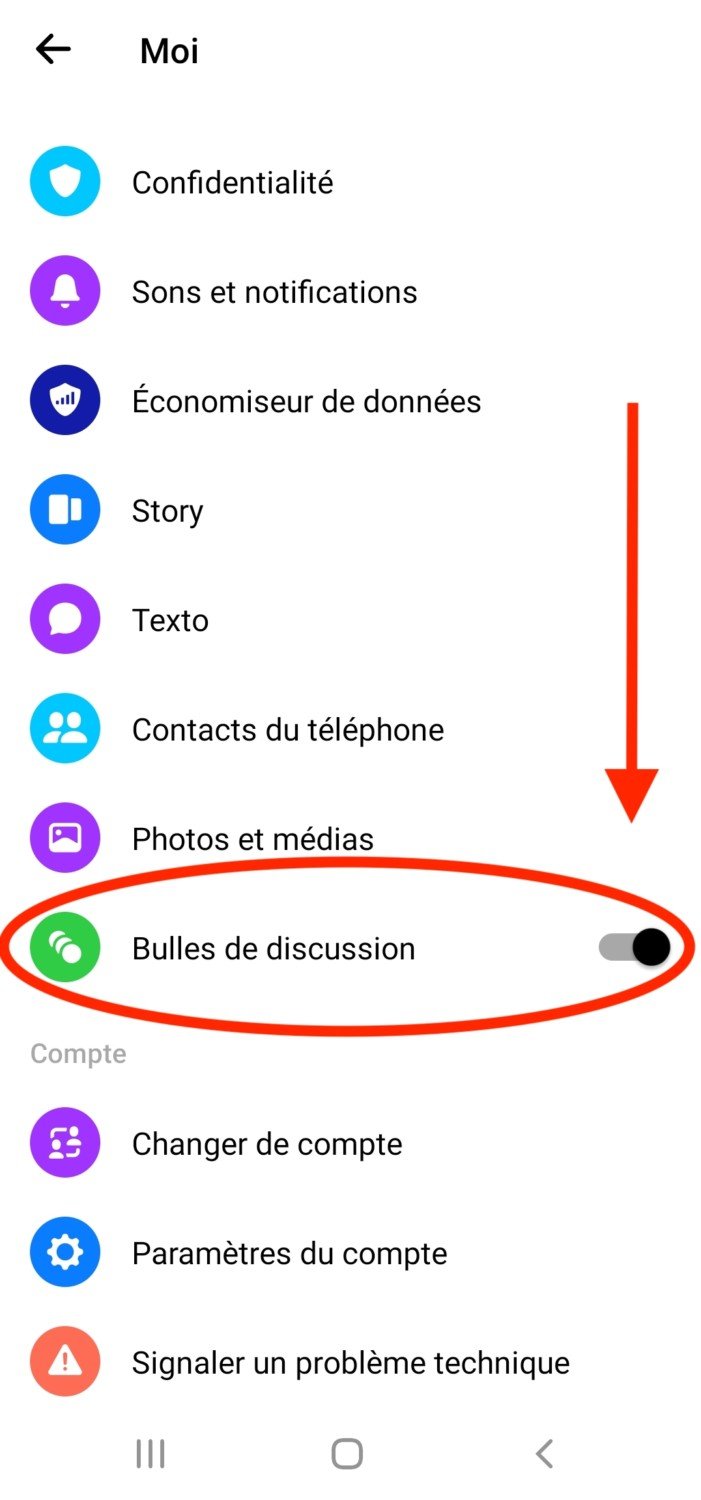Open the Texto settings

pyautogui.click(x=170, y=620)
